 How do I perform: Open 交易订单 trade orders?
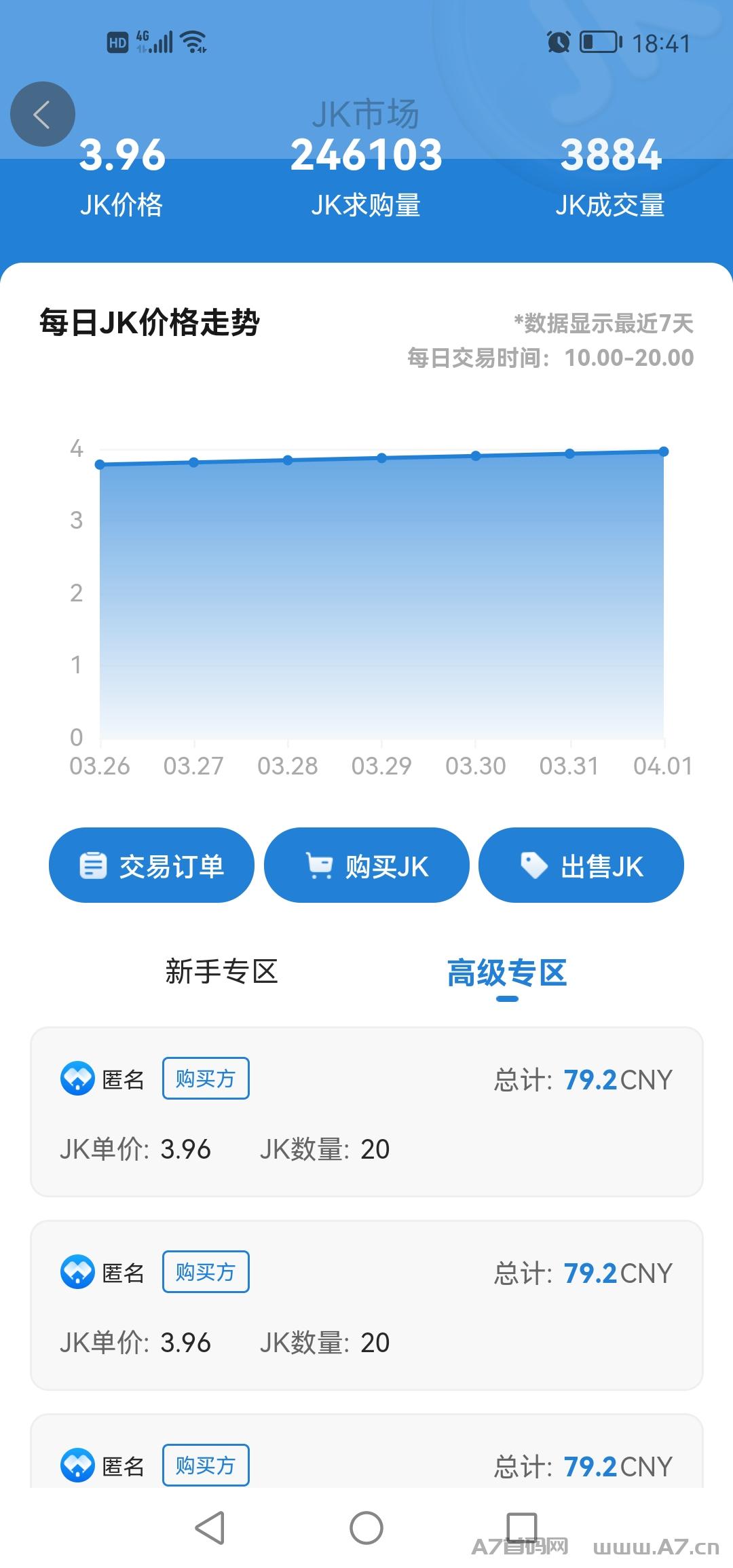[x=151, y=865]
